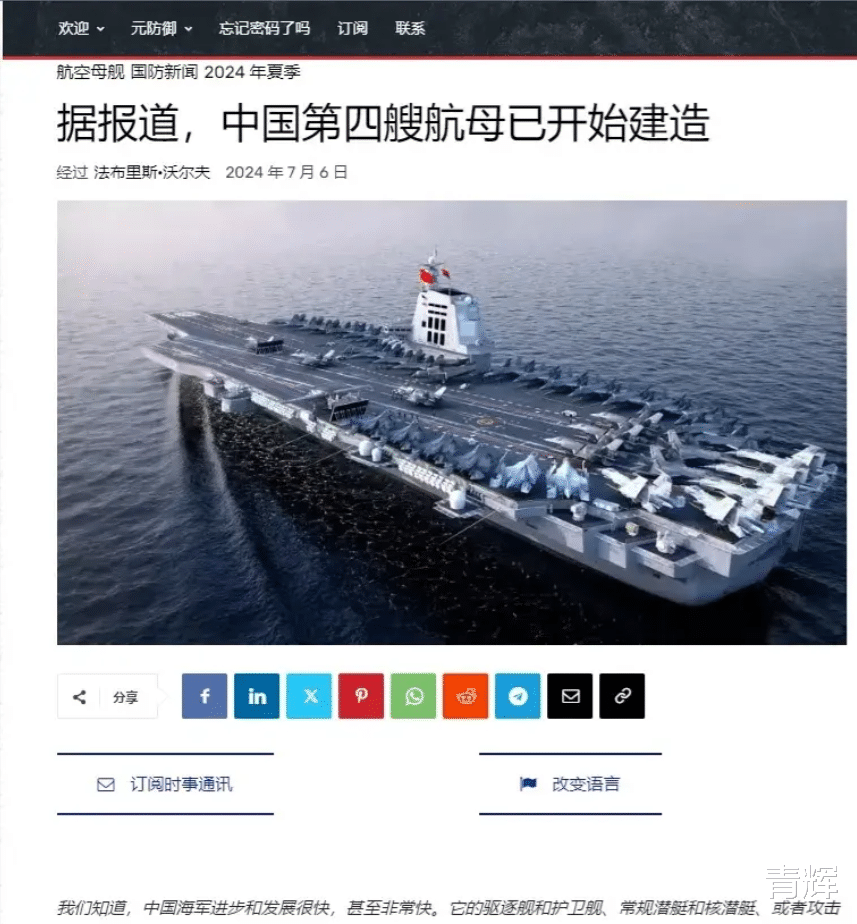Share article on X
Viewport: 857px width, 924px height.
(x=309, y=696)
